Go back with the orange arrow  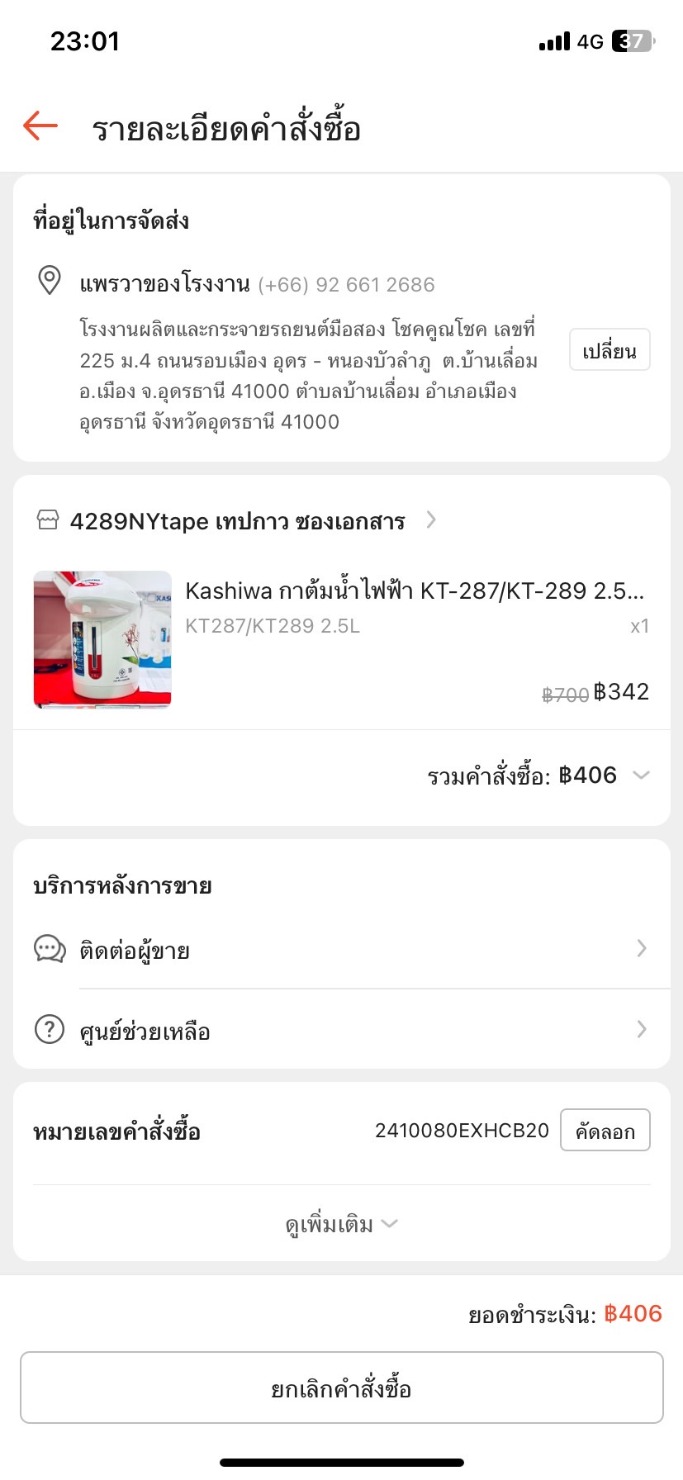click(41, 126)
